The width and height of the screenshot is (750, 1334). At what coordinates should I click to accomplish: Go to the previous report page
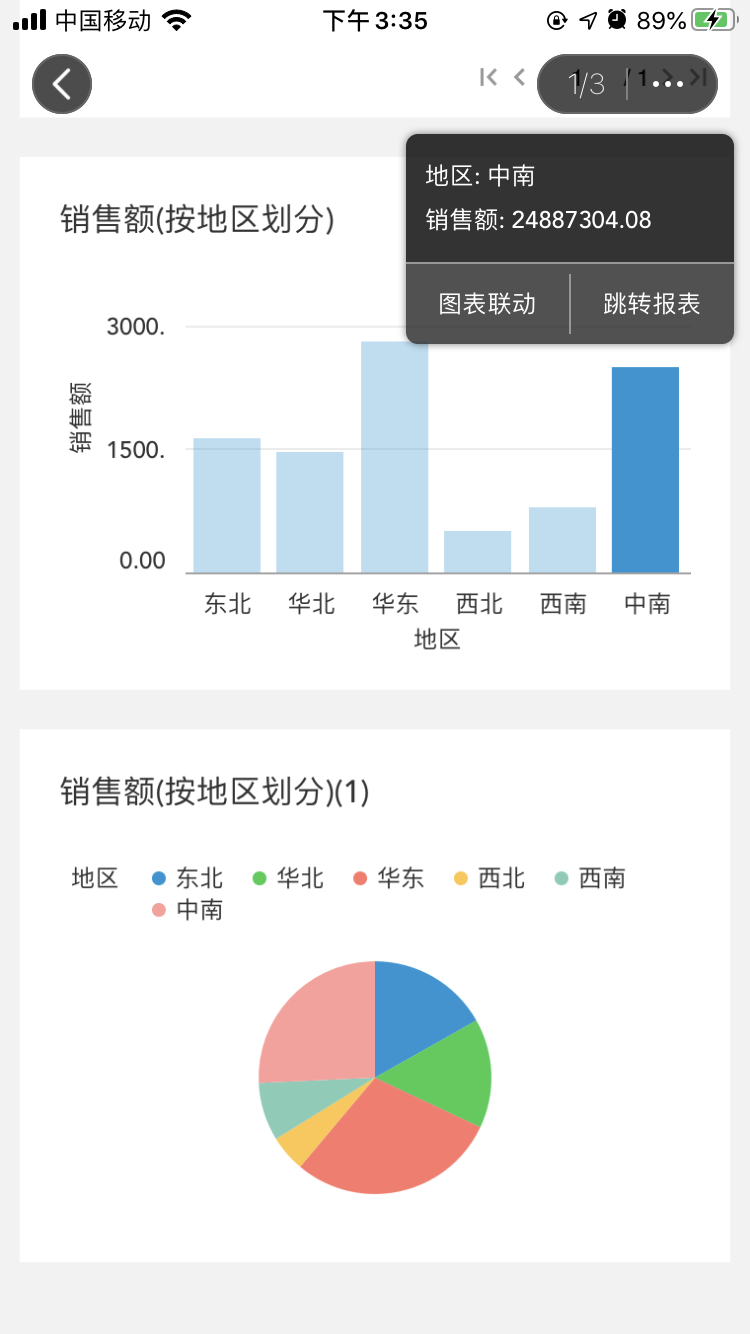pyautogui.click(x=519, y=77)
